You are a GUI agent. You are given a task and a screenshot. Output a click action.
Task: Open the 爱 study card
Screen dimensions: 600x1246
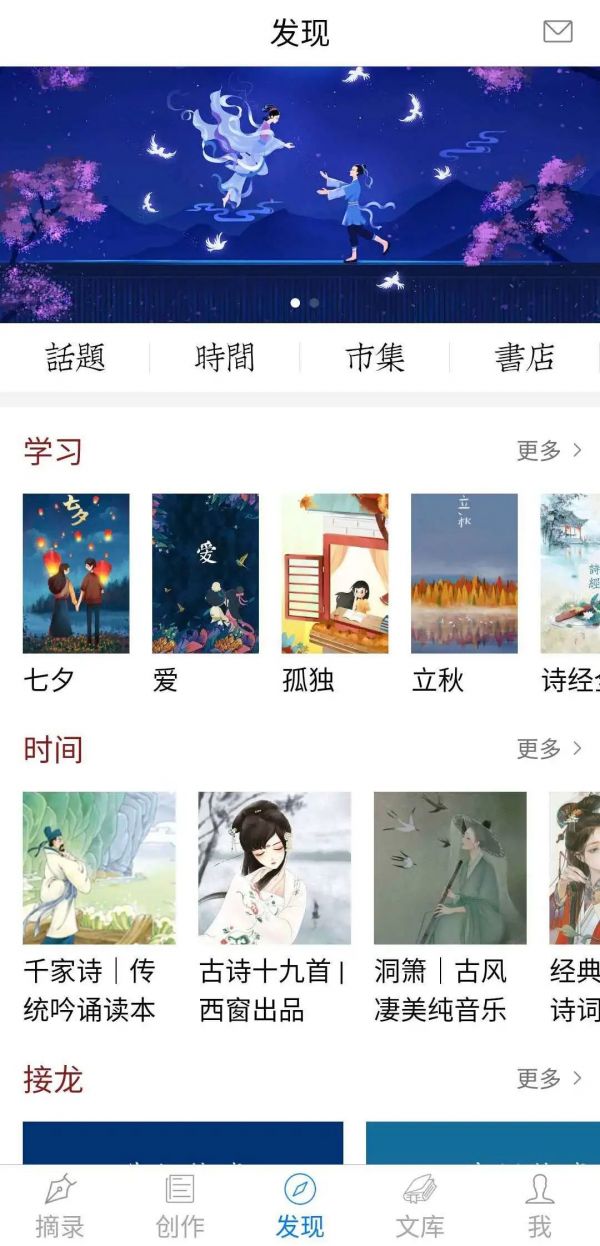205,573
